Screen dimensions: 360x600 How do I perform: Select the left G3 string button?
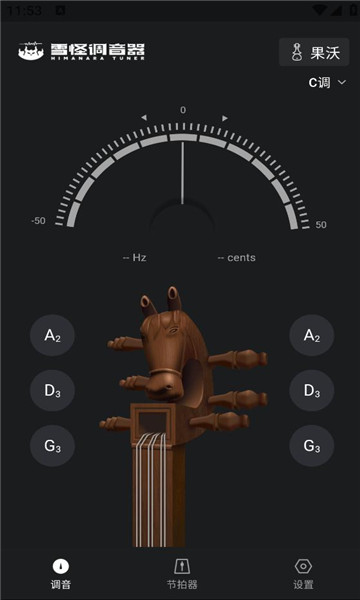point(52,446)
